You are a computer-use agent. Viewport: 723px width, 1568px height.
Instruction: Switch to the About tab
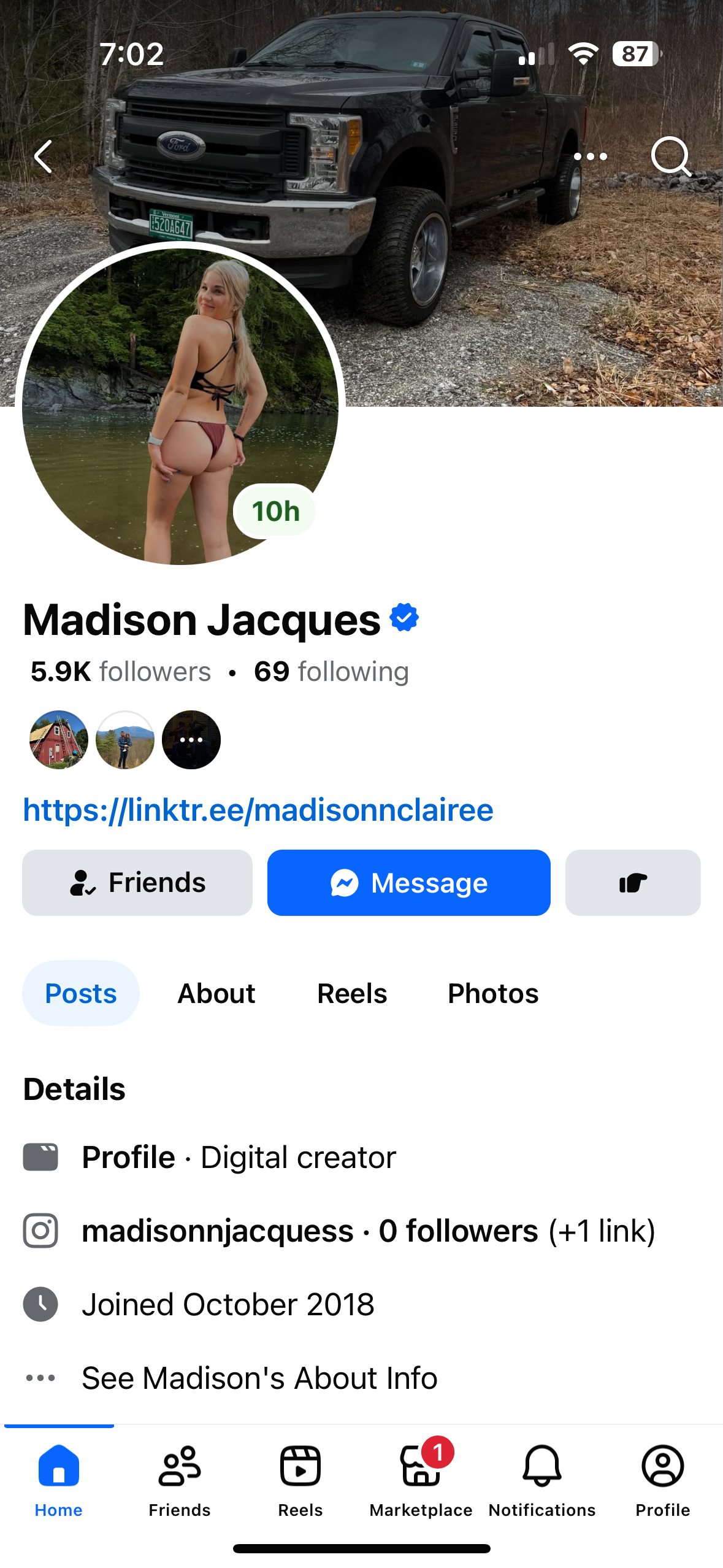[x=216, y=993]
